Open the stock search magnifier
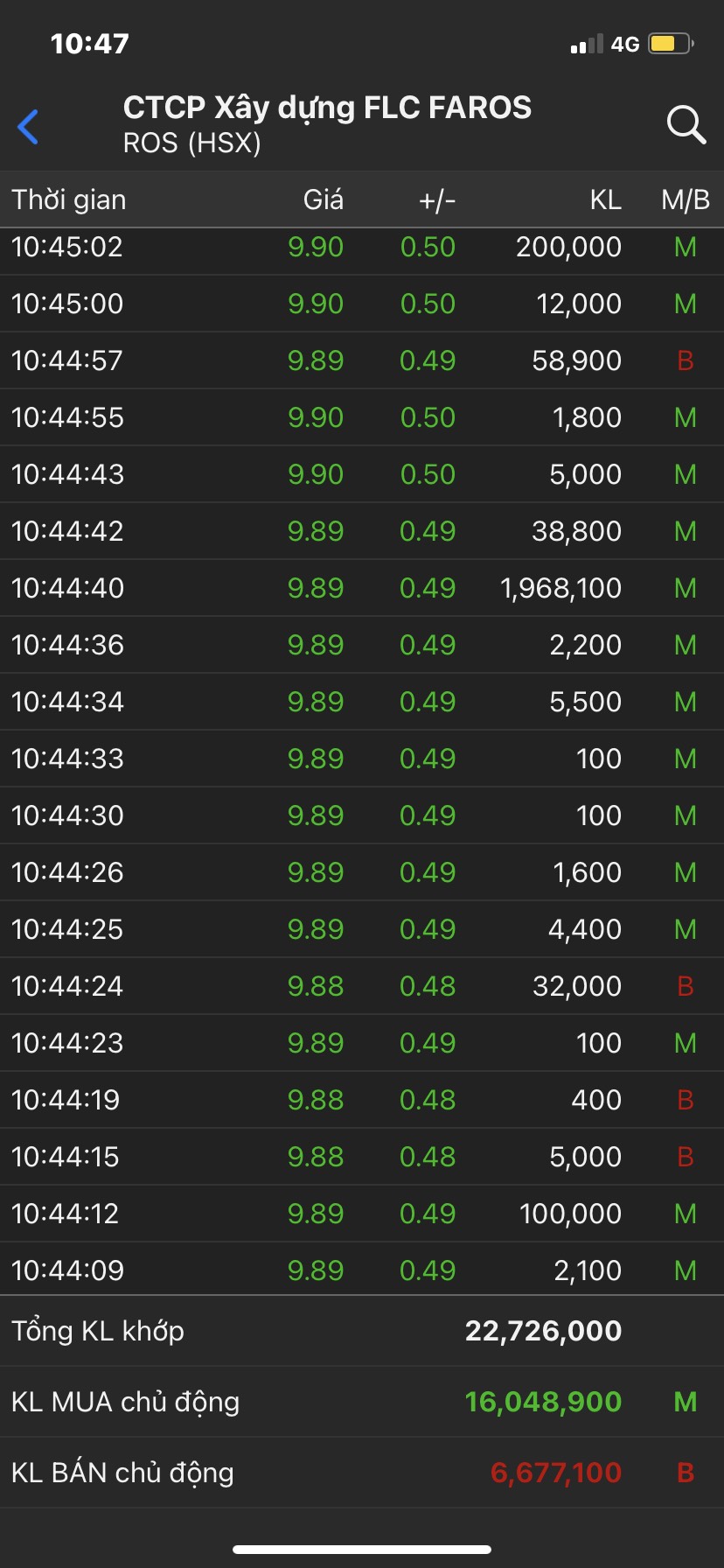 pyautogui.click(x=686, y=125)
